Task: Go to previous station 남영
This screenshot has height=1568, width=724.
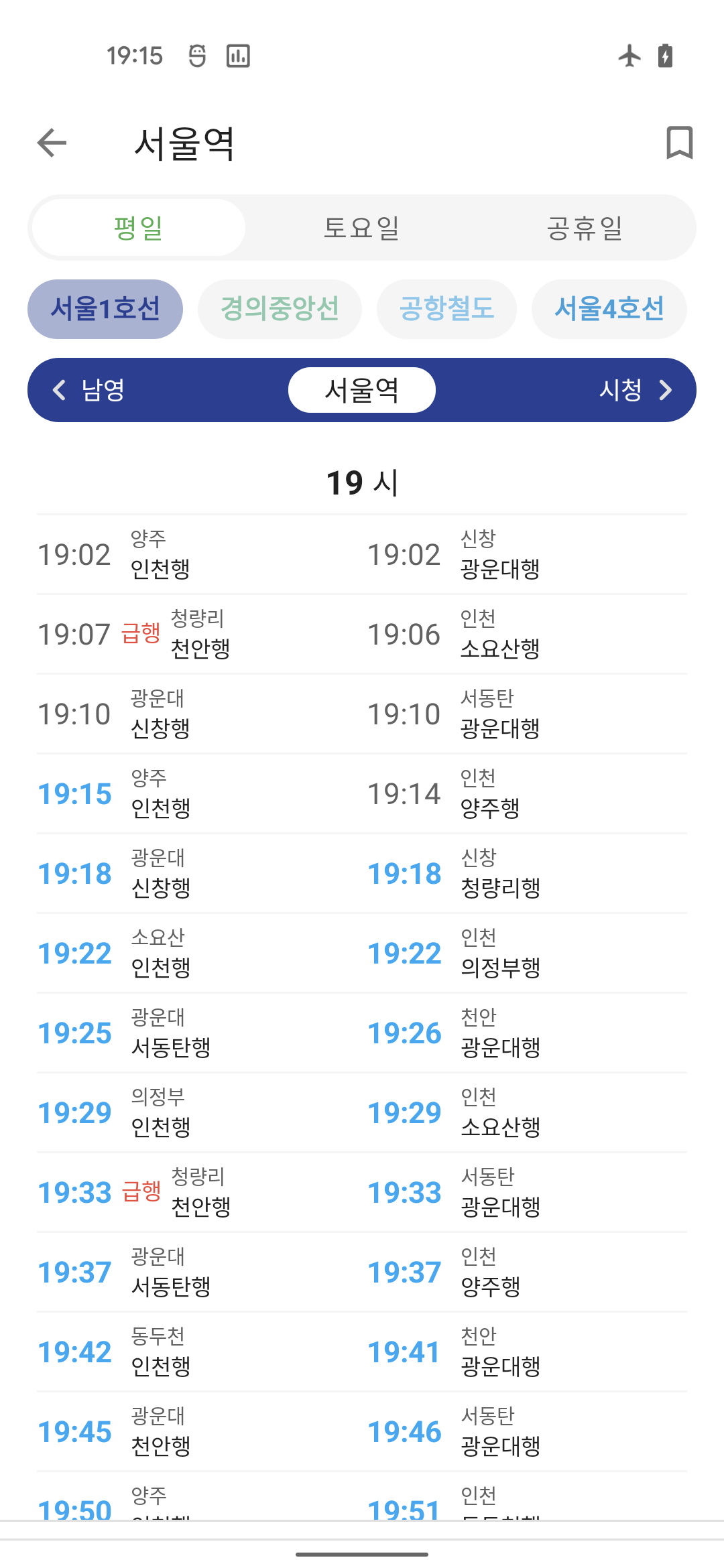Action: click(90, 390)
